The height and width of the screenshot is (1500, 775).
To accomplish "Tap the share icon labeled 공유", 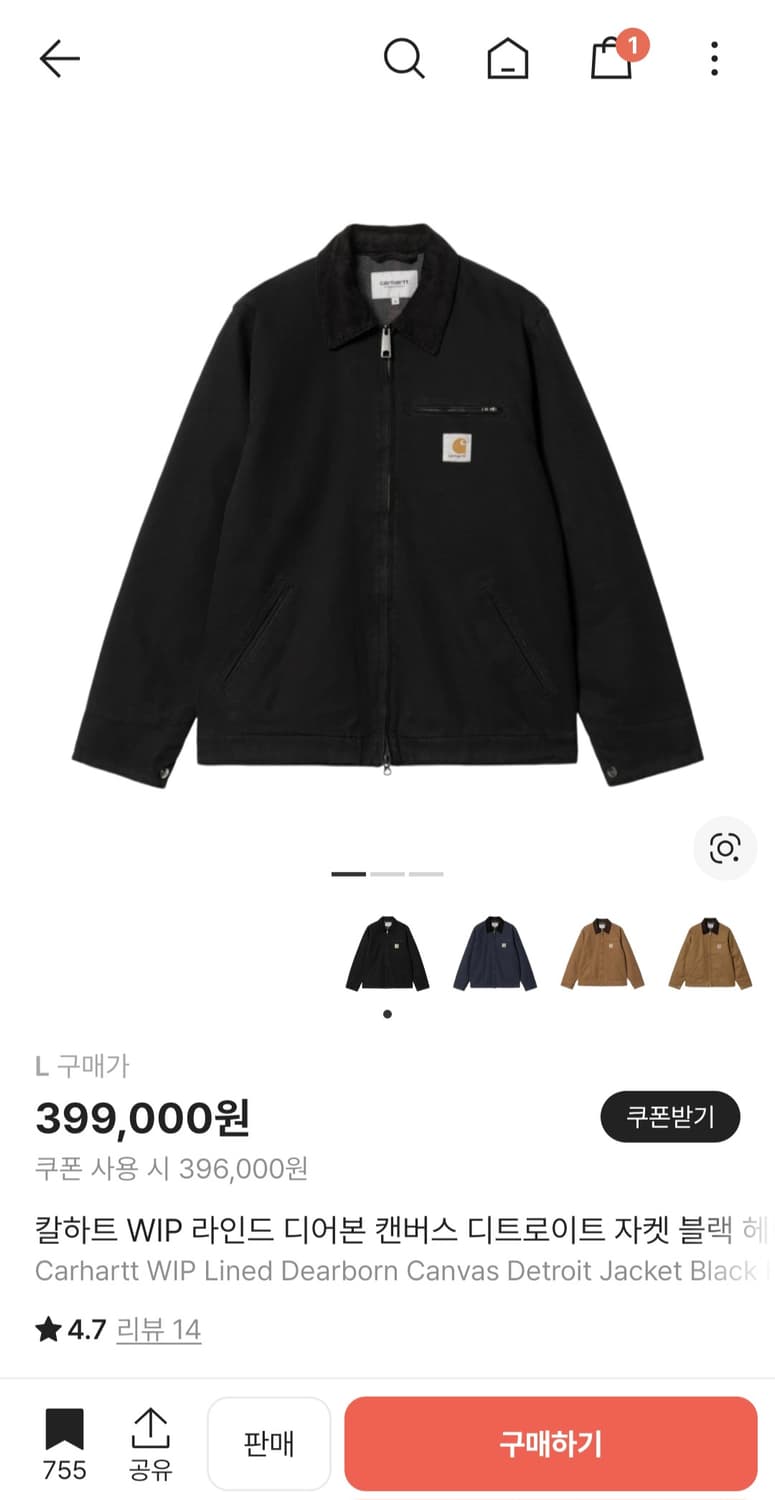I will (151, 1443).
